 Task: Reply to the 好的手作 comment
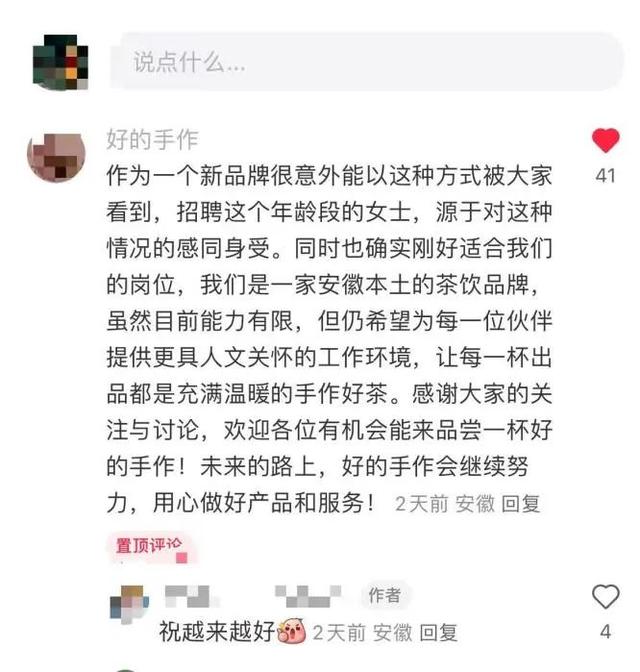click(520, 504)
